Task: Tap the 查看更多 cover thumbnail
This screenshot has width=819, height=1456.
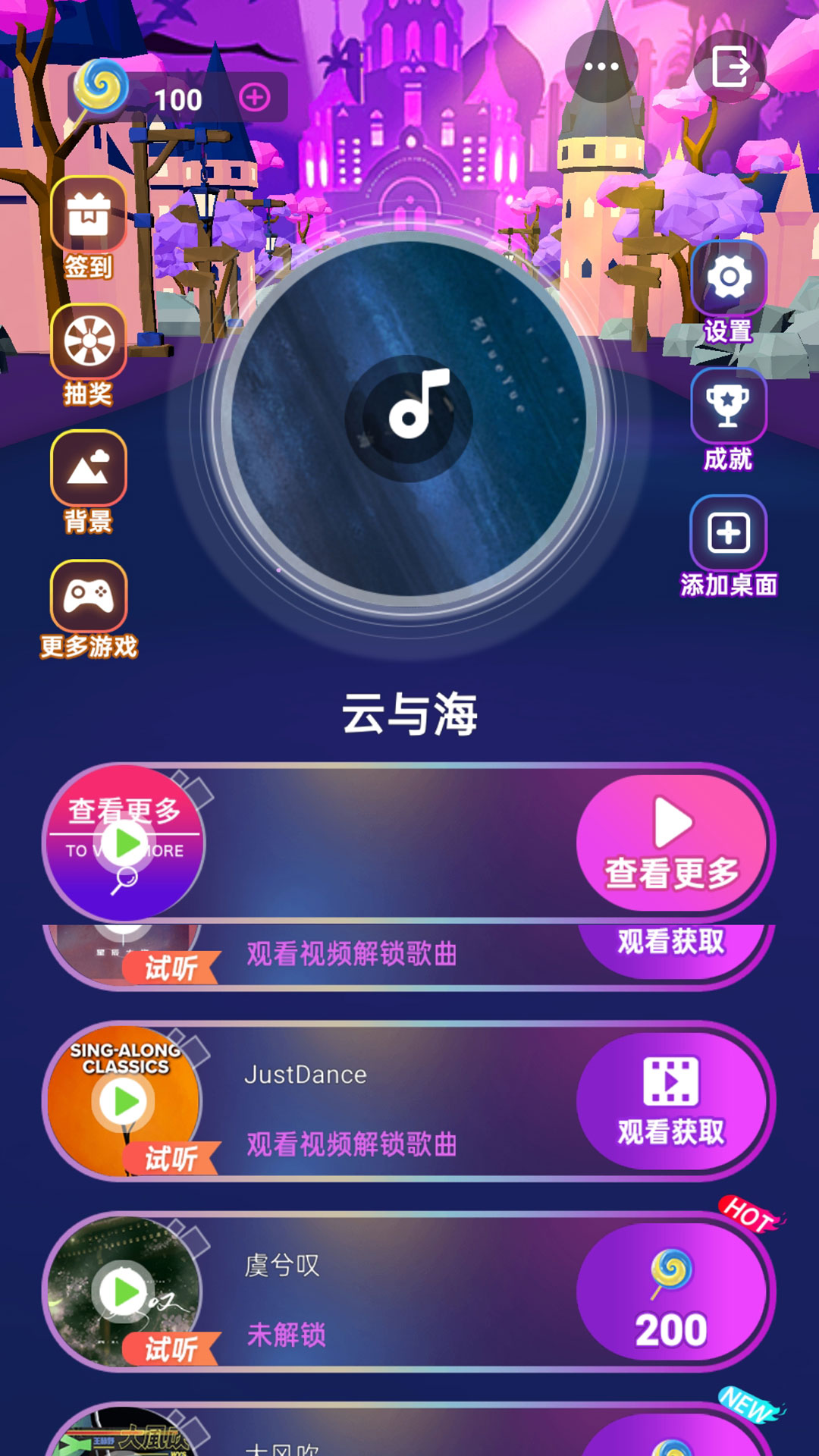Action: (x=125, y=843)
